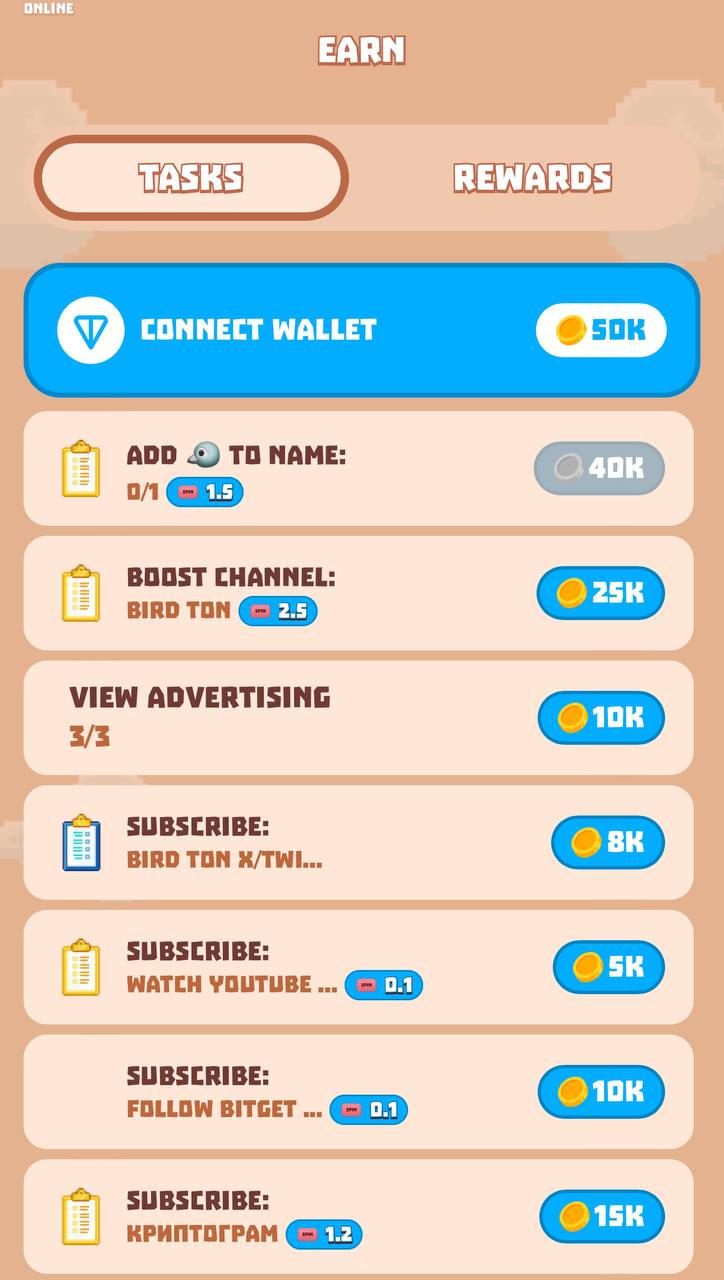Switch to the Rewards tab

532,178
